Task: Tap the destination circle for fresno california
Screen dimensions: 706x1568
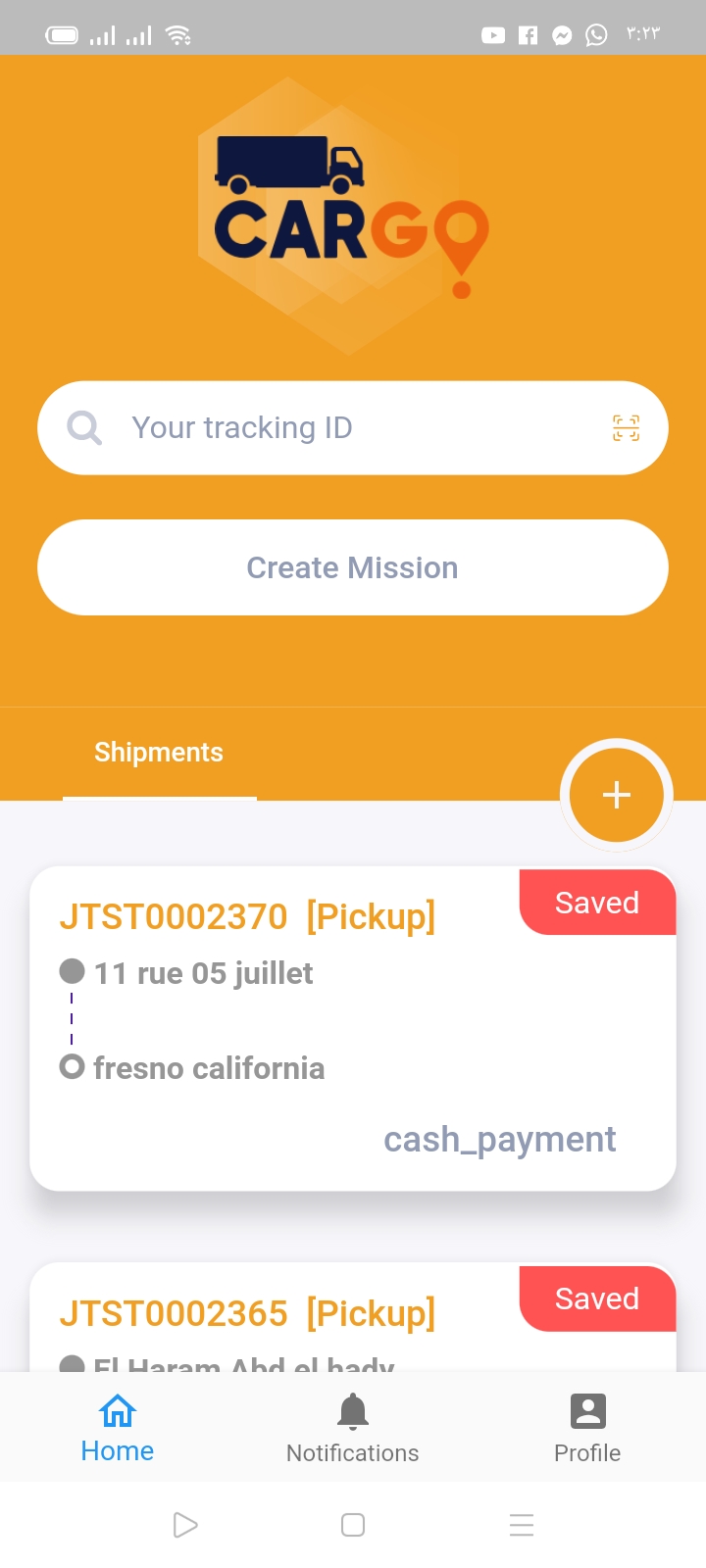Action: coord(71,1066)
